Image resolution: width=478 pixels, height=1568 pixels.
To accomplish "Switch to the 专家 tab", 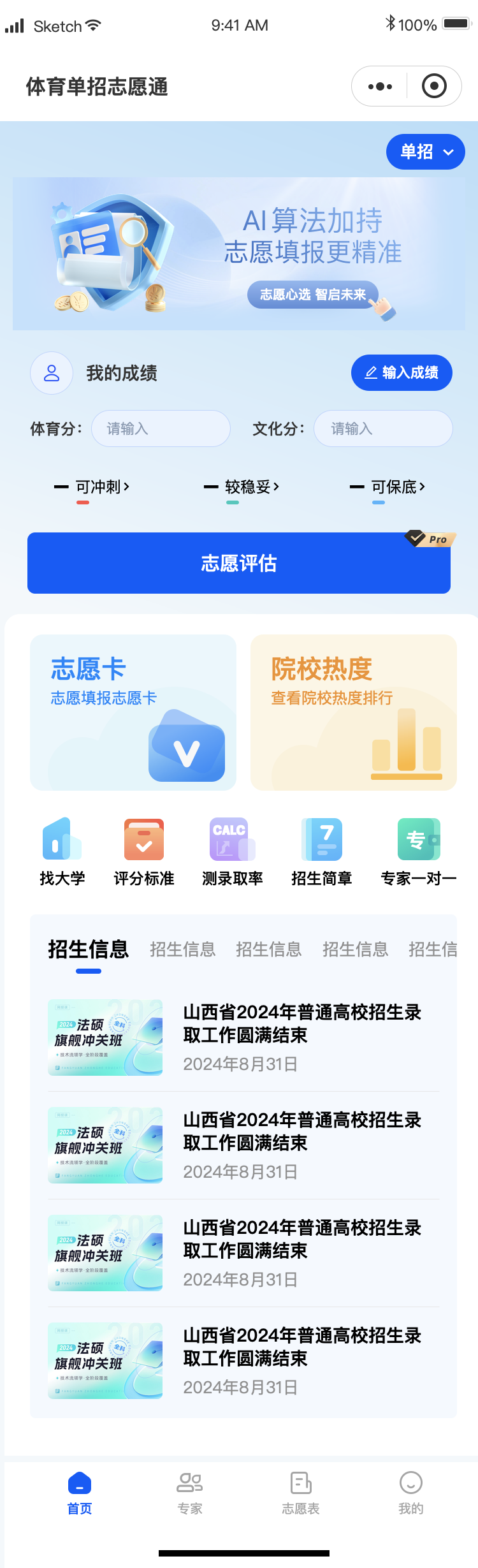I will (190, 1493).
